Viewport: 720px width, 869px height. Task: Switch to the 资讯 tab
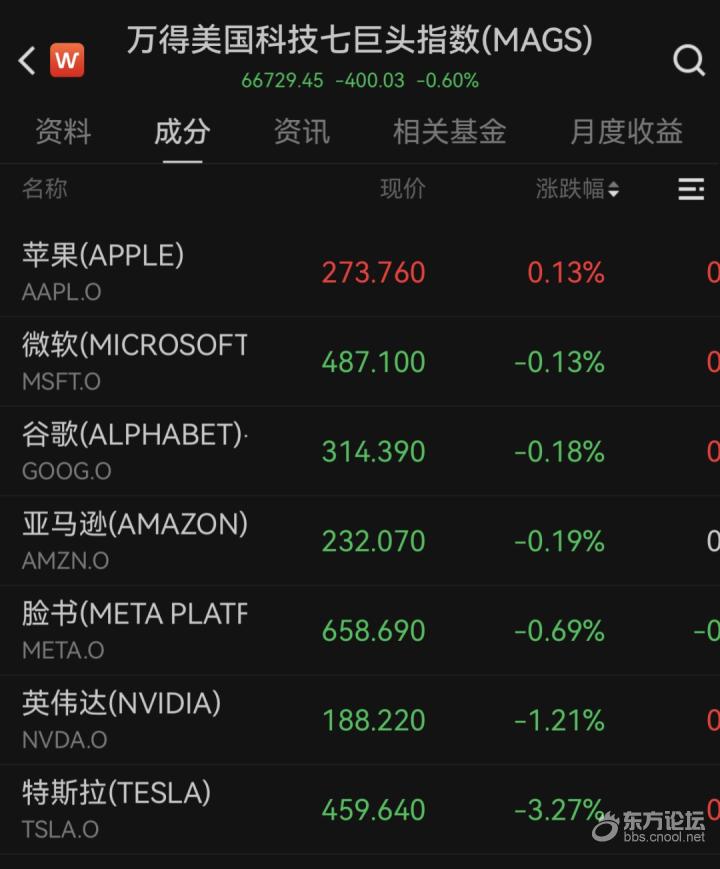tap(301, 132)
